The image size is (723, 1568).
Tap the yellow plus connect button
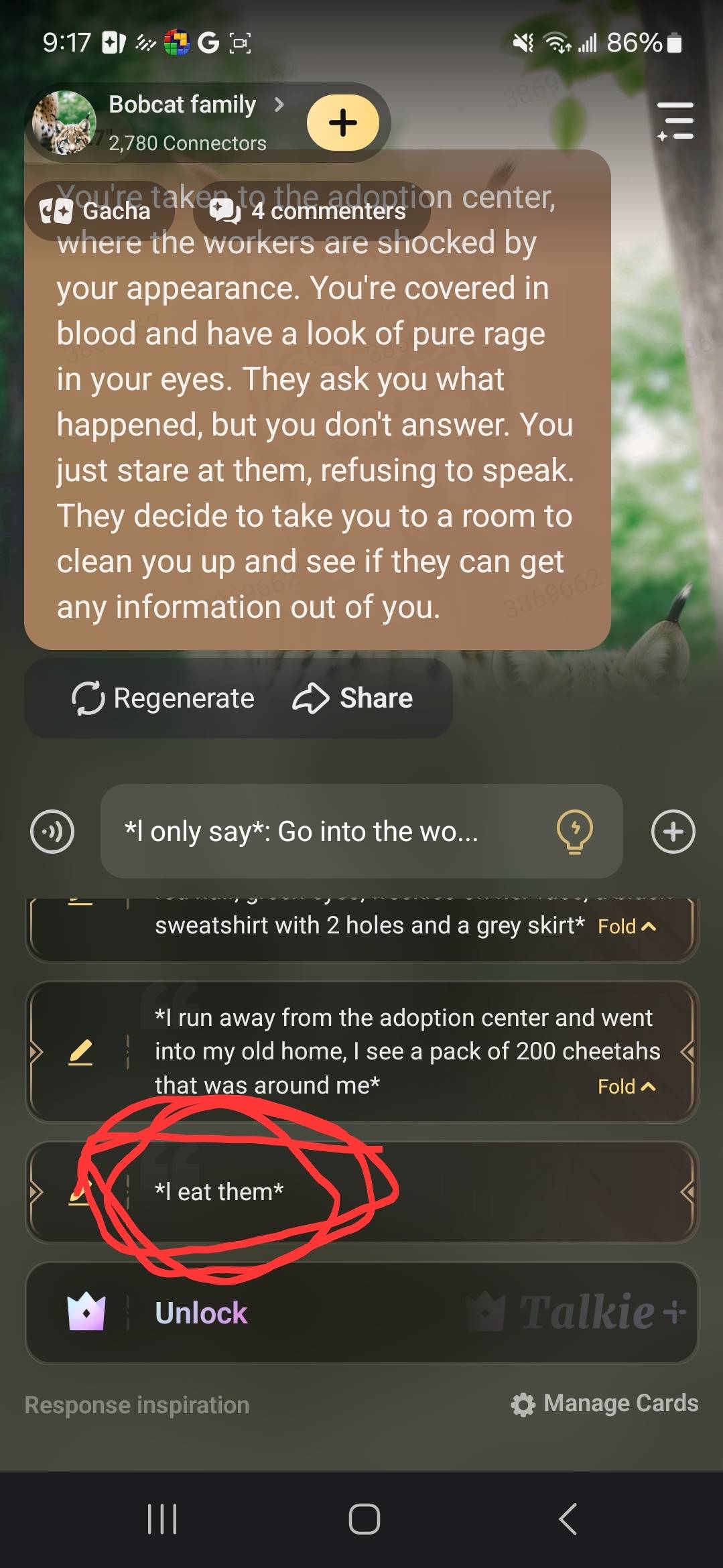[342, 123]
